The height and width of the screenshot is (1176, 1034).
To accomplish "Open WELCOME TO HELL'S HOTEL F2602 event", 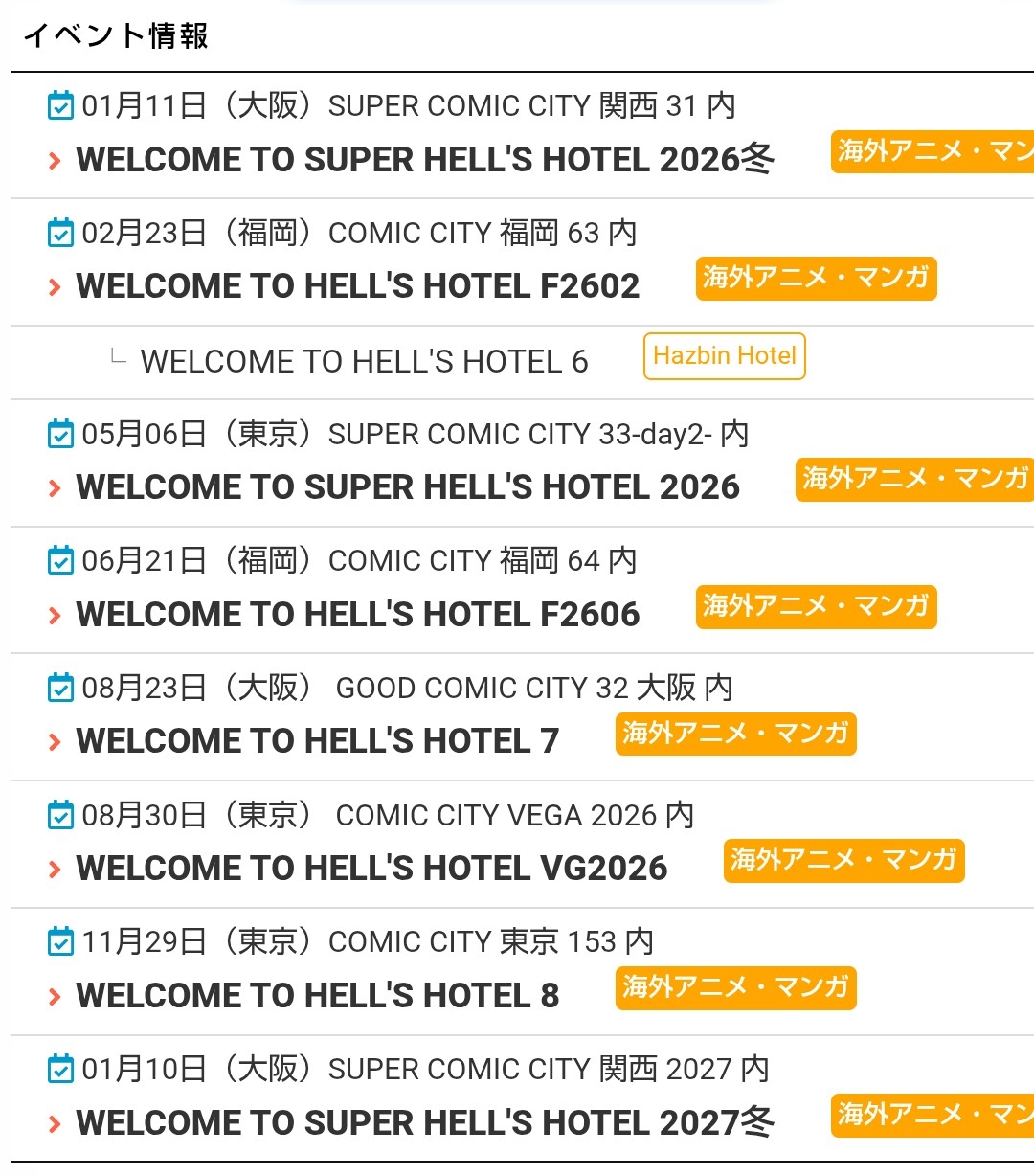I will pyautogui.click(x=357, y=286).
